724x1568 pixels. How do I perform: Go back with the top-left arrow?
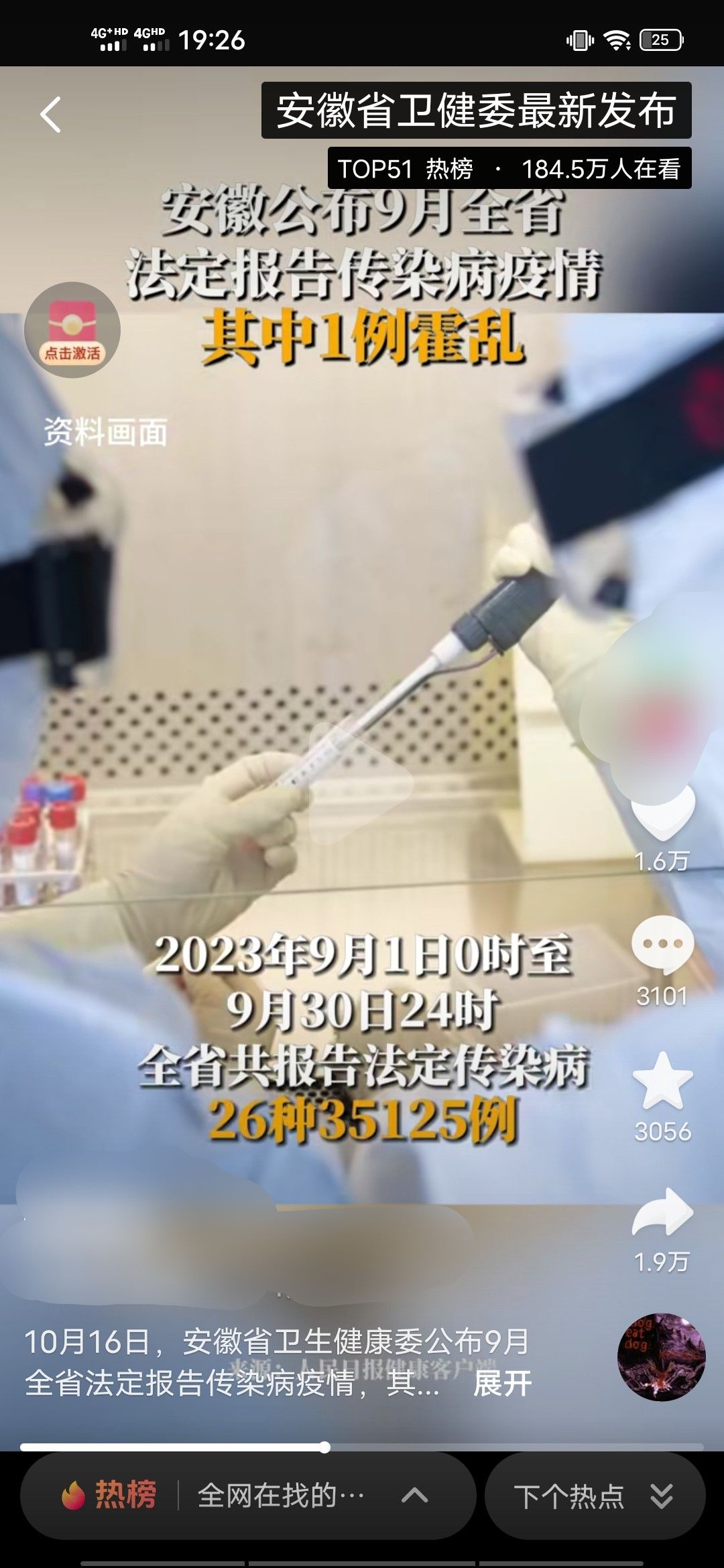point(51,115)
